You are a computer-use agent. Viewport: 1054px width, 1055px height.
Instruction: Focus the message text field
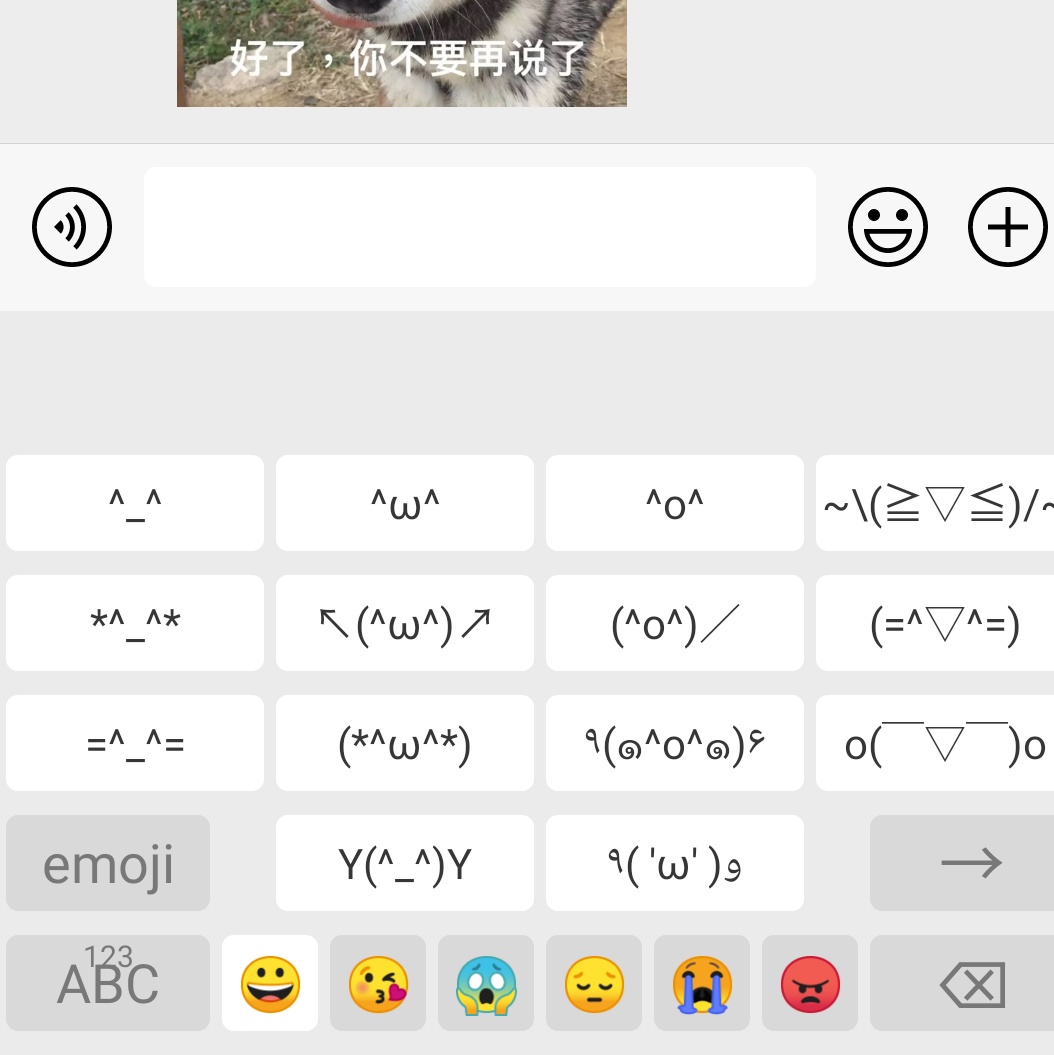click(479, 227)
